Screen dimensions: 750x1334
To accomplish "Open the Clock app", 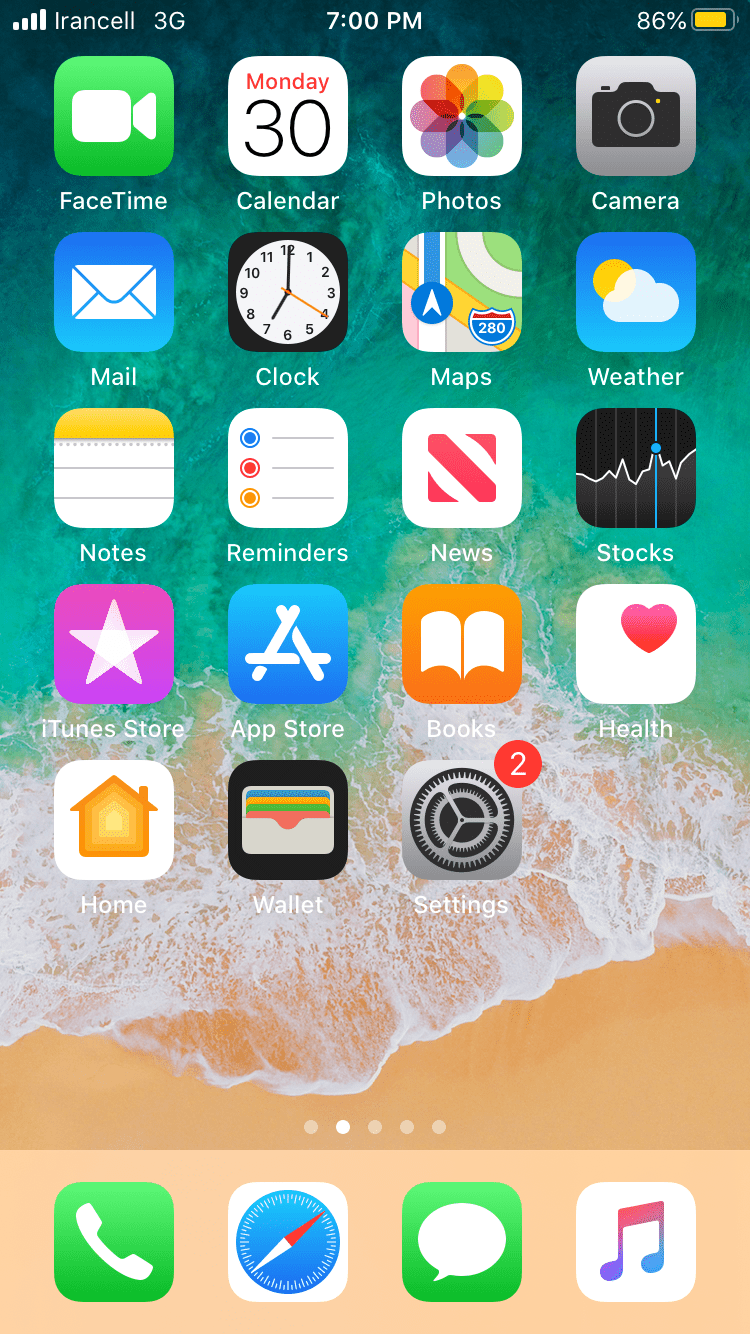I will click(288, 292).
